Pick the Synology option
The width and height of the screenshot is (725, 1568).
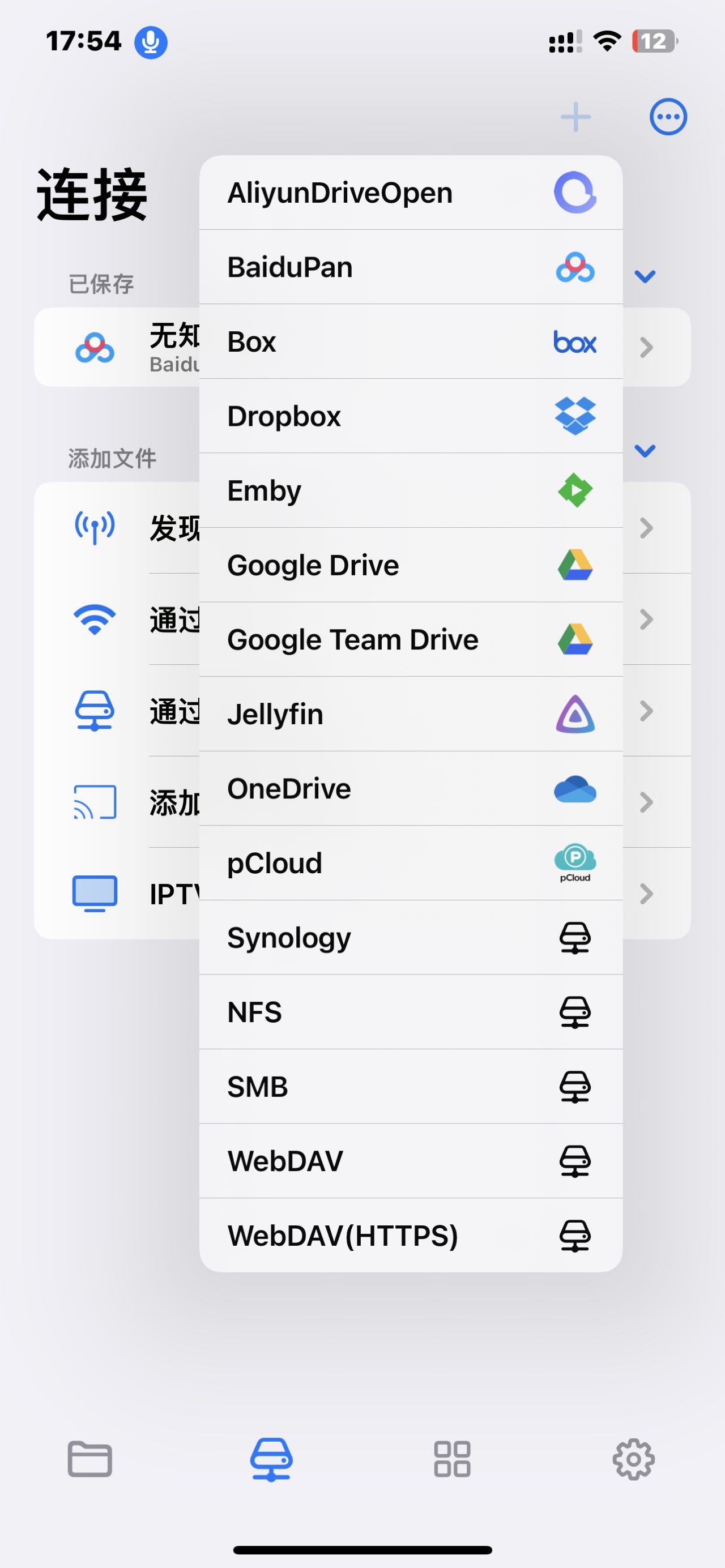tap(410, 937)
